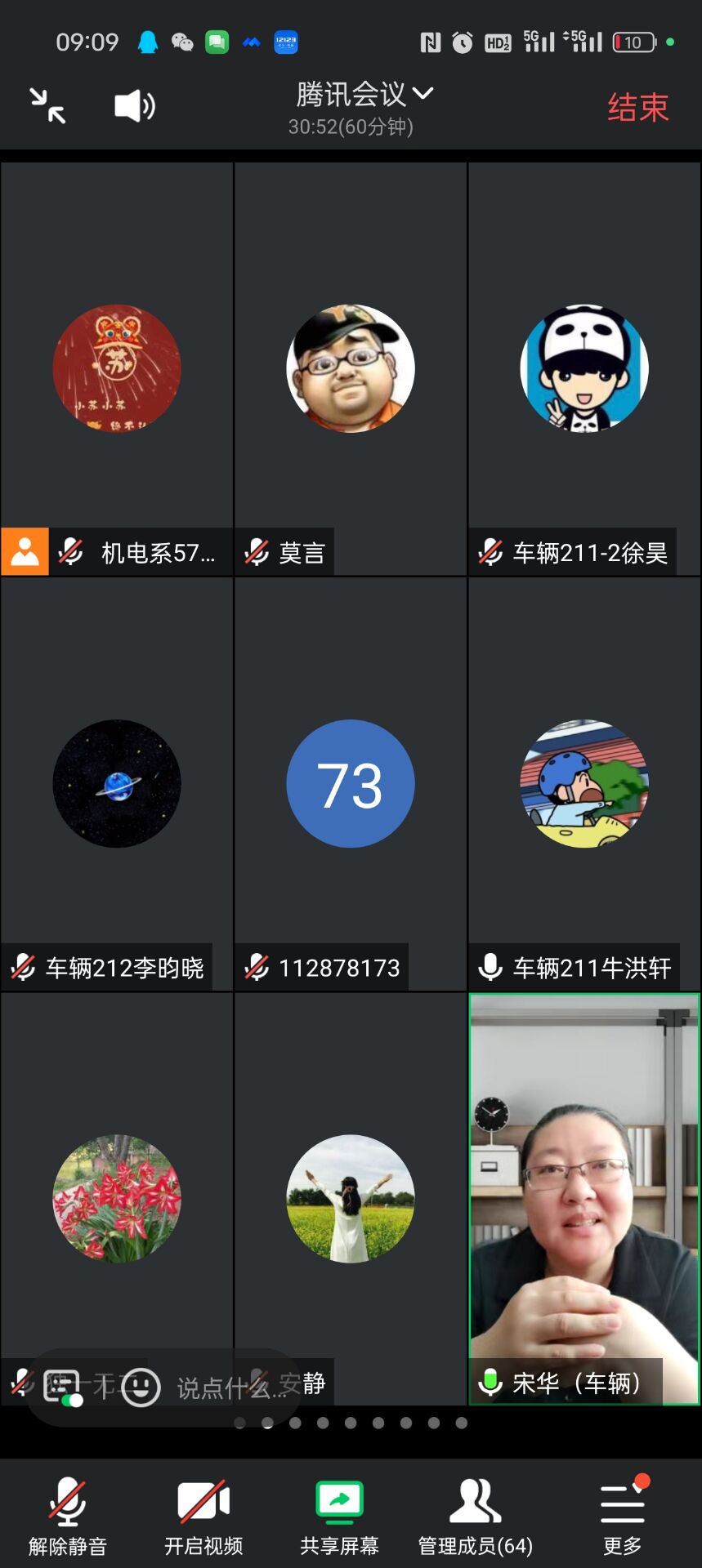Select participant 112878173's tile
Viewport: 702px width, 1568px height.
click(x=351, y=784)
